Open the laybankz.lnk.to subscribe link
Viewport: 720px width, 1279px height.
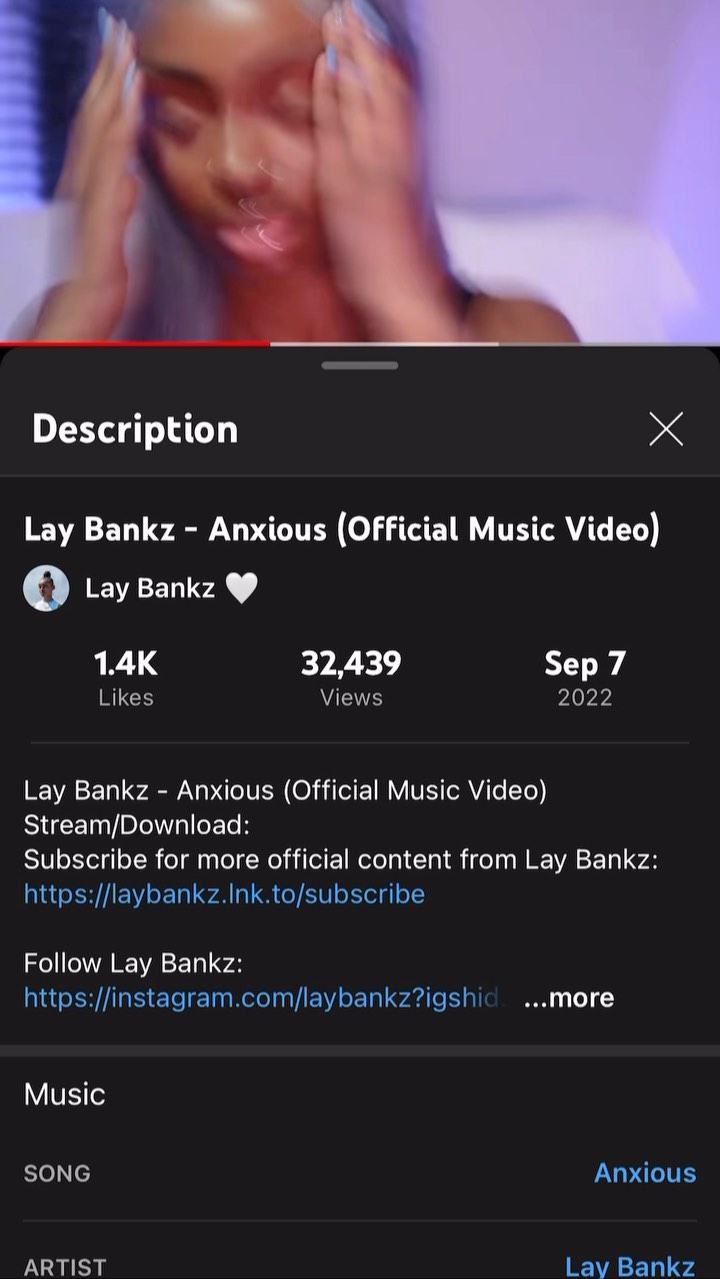point(224,893)
